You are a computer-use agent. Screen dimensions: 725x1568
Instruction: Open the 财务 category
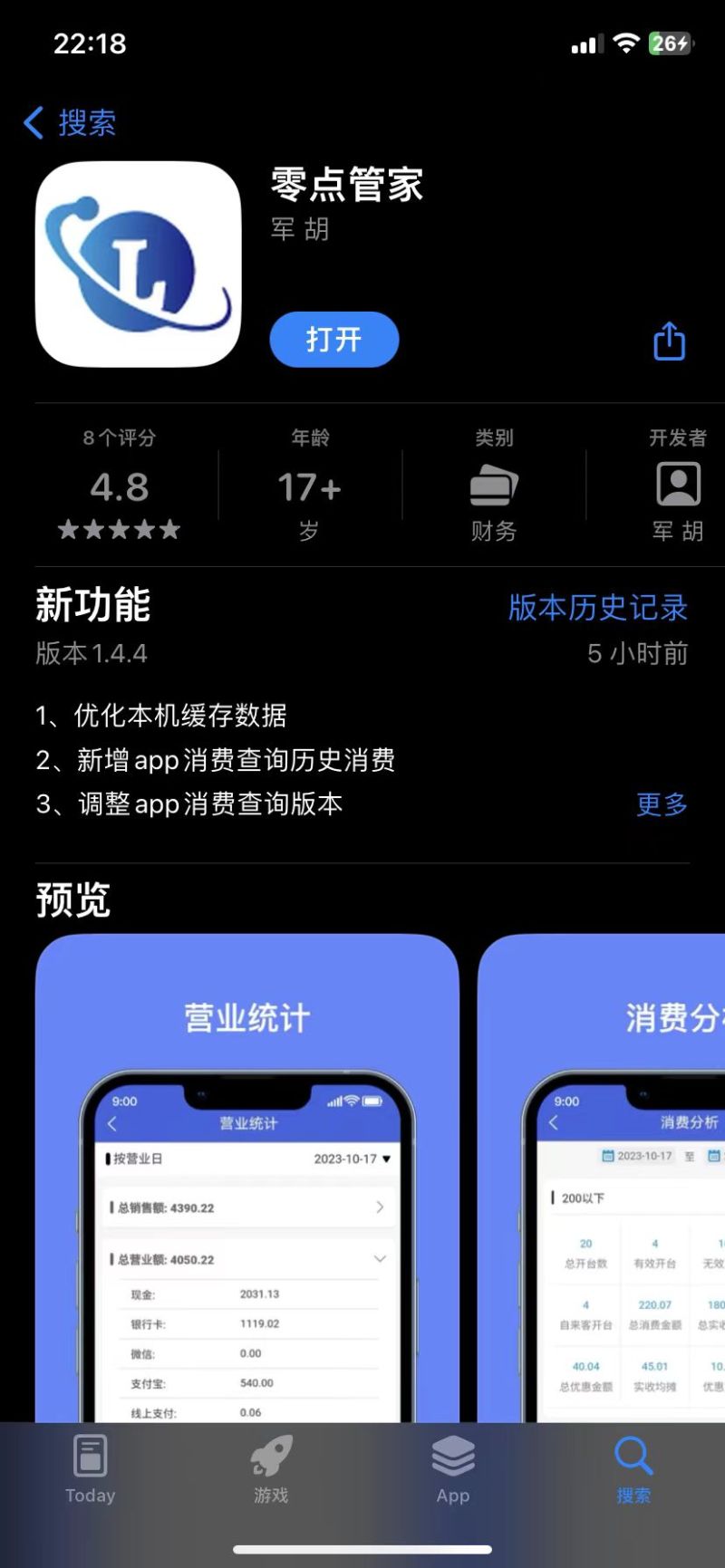(x=494, y=486)
